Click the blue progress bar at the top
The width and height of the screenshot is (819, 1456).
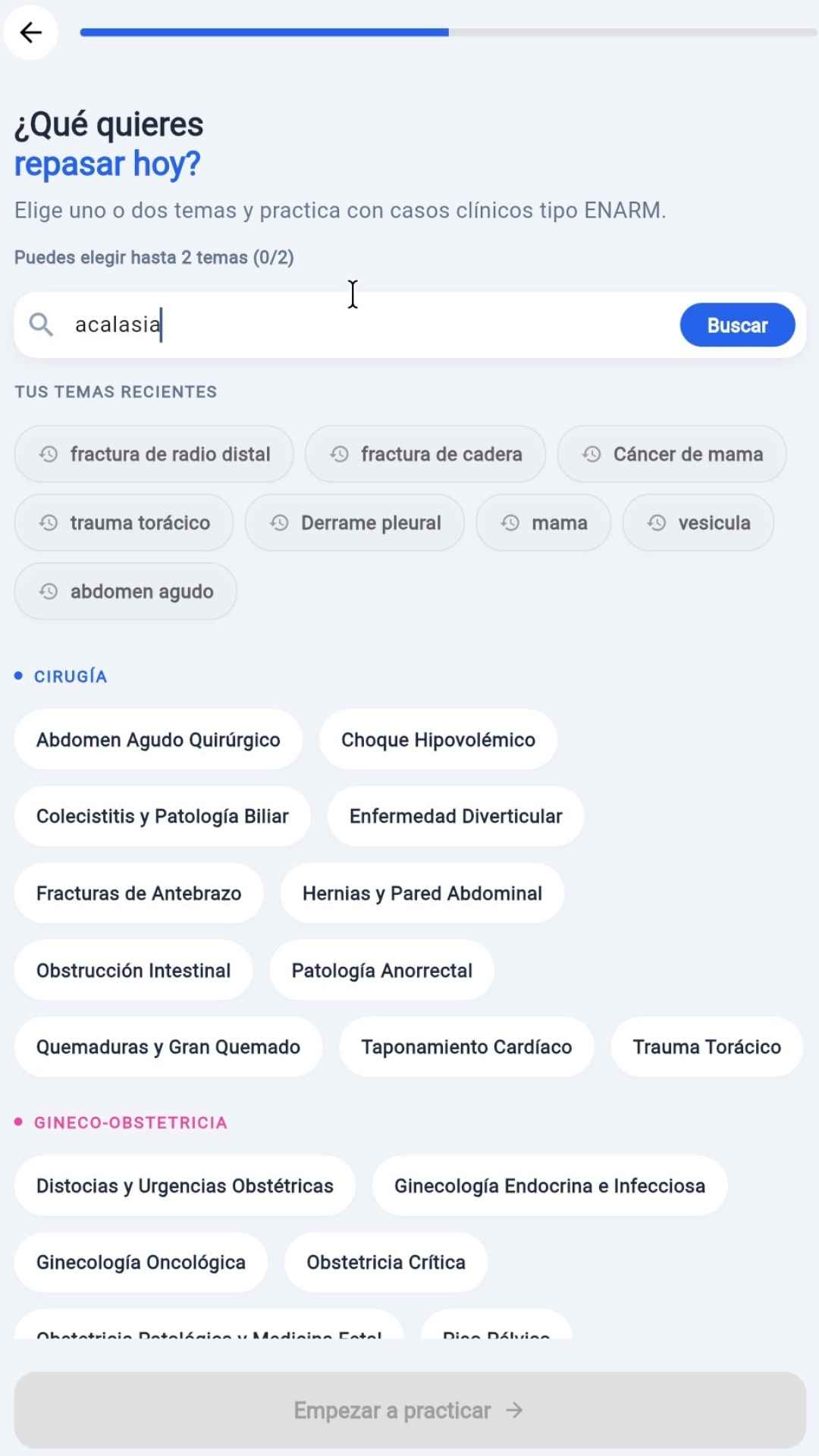pyautogui.click(x=264, y=33)
